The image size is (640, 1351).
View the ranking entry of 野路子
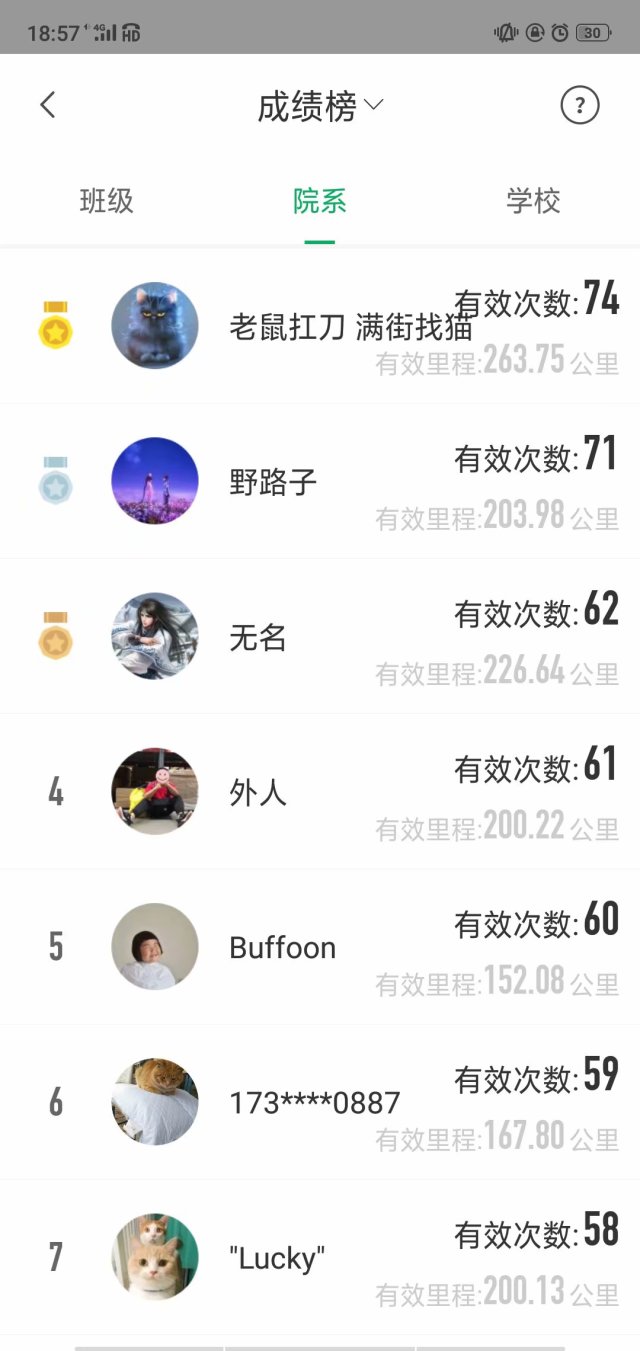click(320, 481)
